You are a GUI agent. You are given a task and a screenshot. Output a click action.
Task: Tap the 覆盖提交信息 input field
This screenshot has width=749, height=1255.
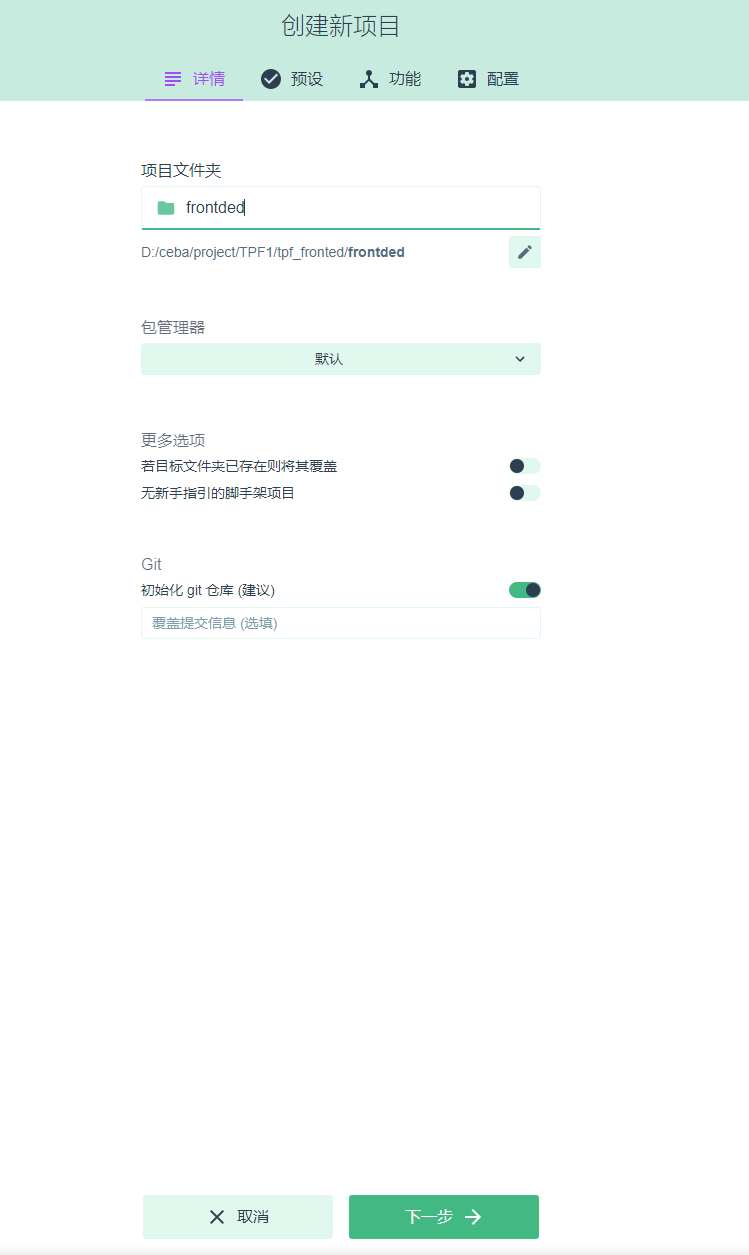[x=341, y=623]
